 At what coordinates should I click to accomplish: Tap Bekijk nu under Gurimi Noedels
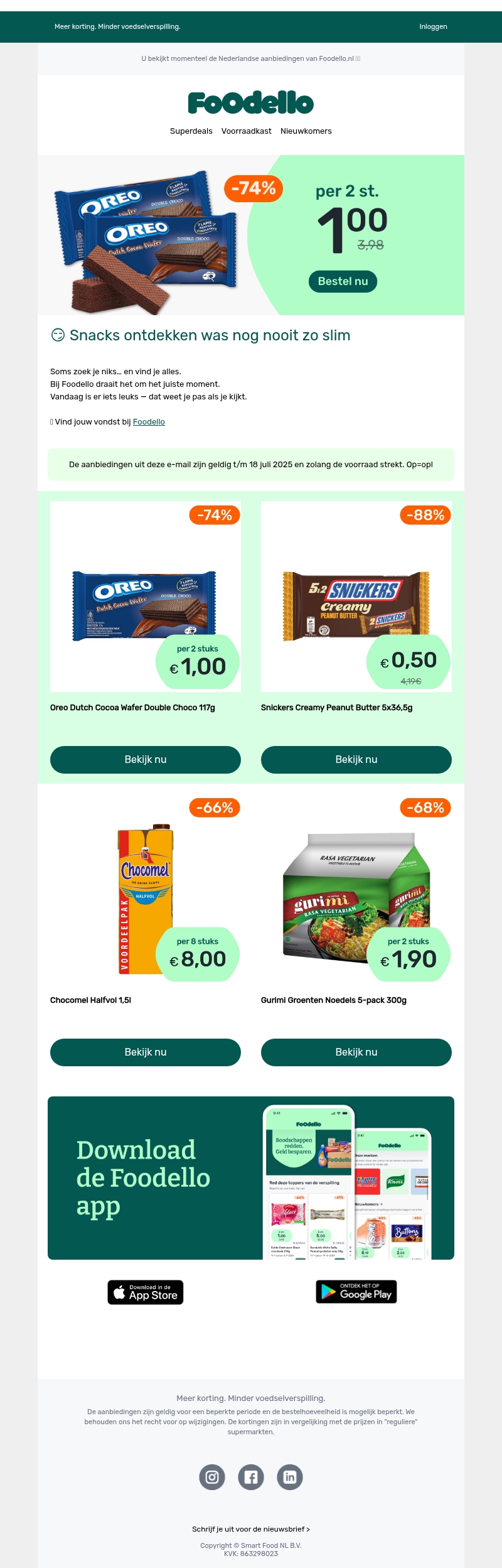[x=356, y=1052]
